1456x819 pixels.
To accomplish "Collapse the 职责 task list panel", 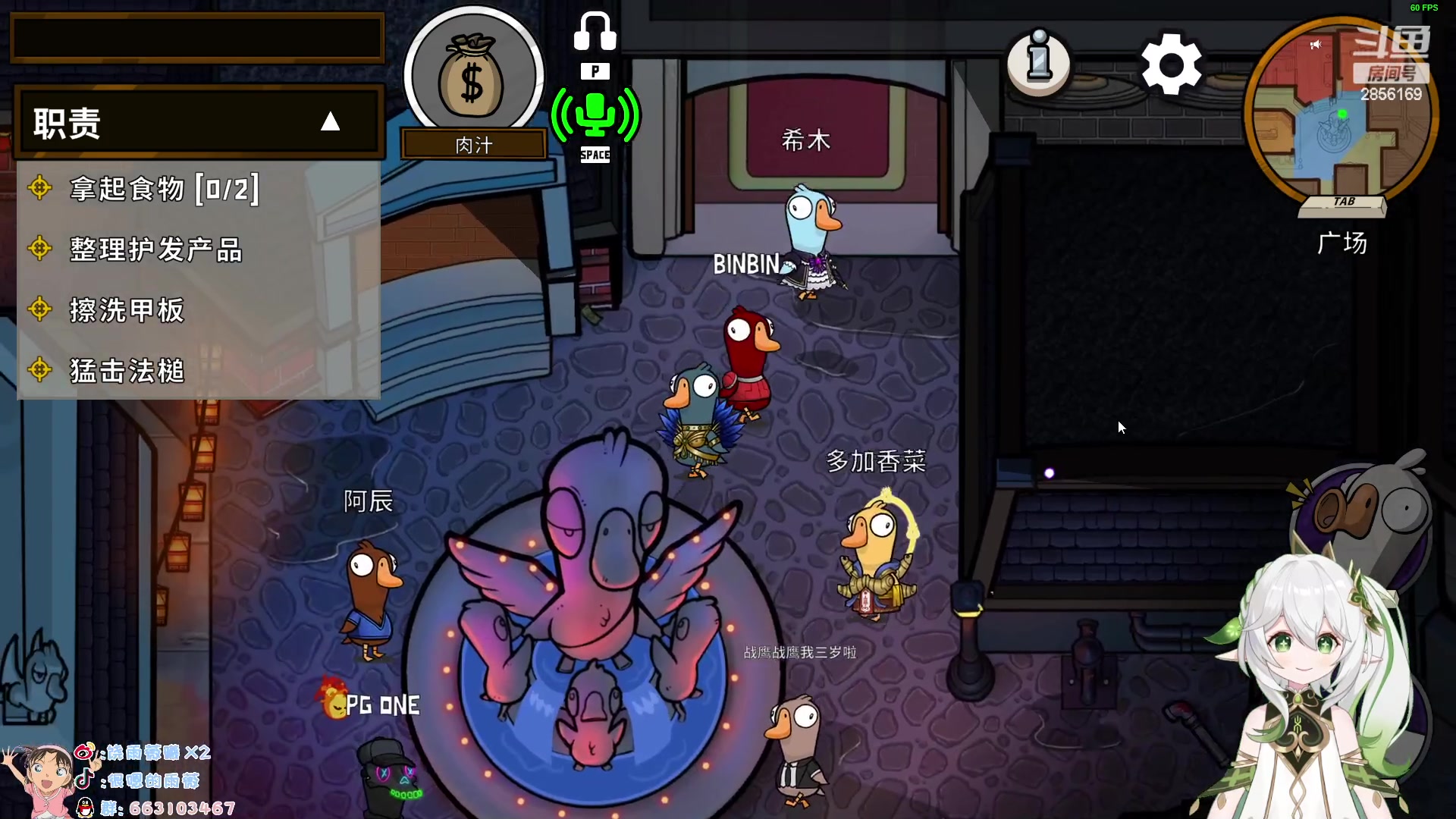I will pos(330,122).
